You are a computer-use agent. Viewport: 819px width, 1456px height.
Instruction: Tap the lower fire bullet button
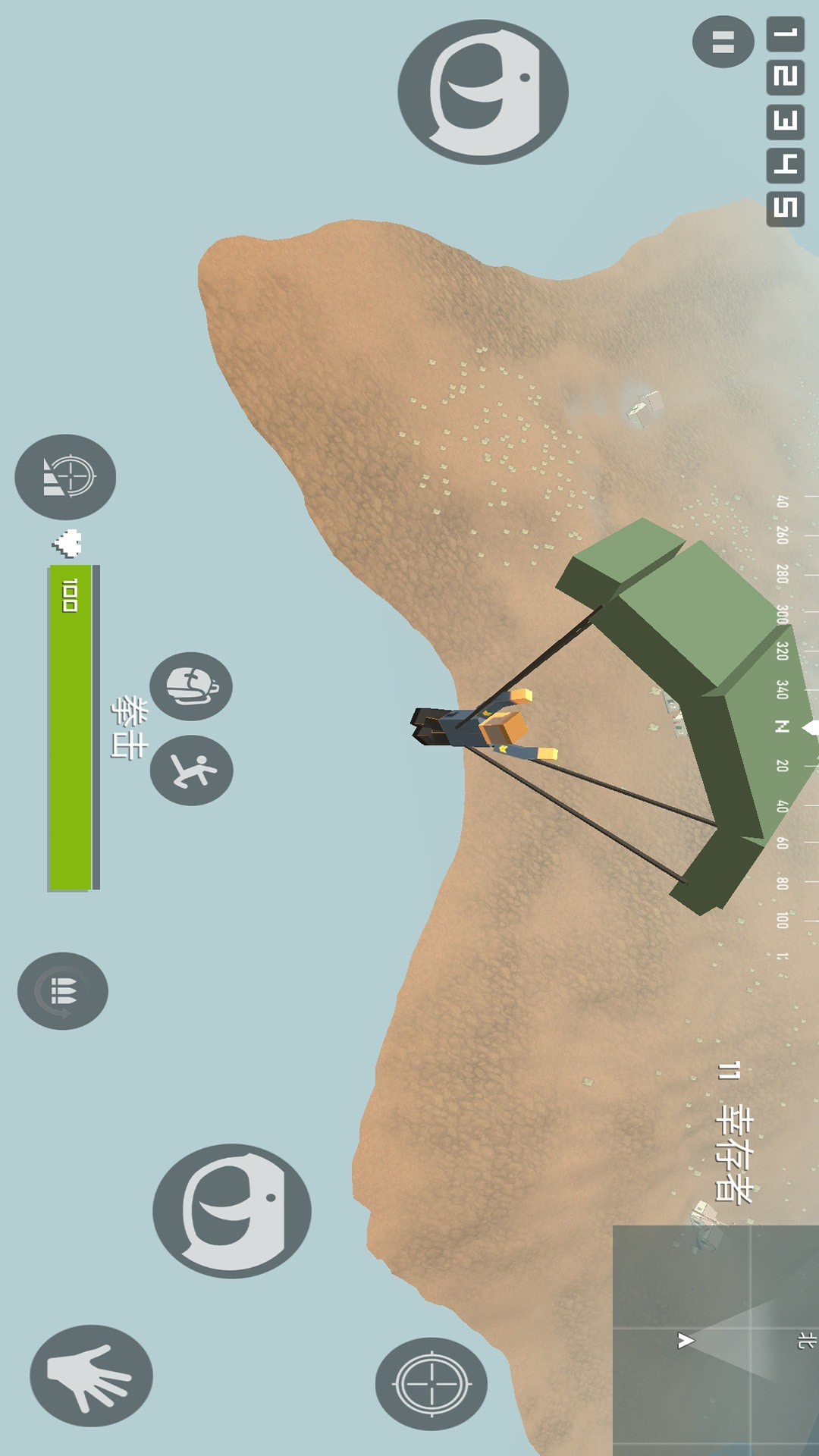[x=231, y=1211]
